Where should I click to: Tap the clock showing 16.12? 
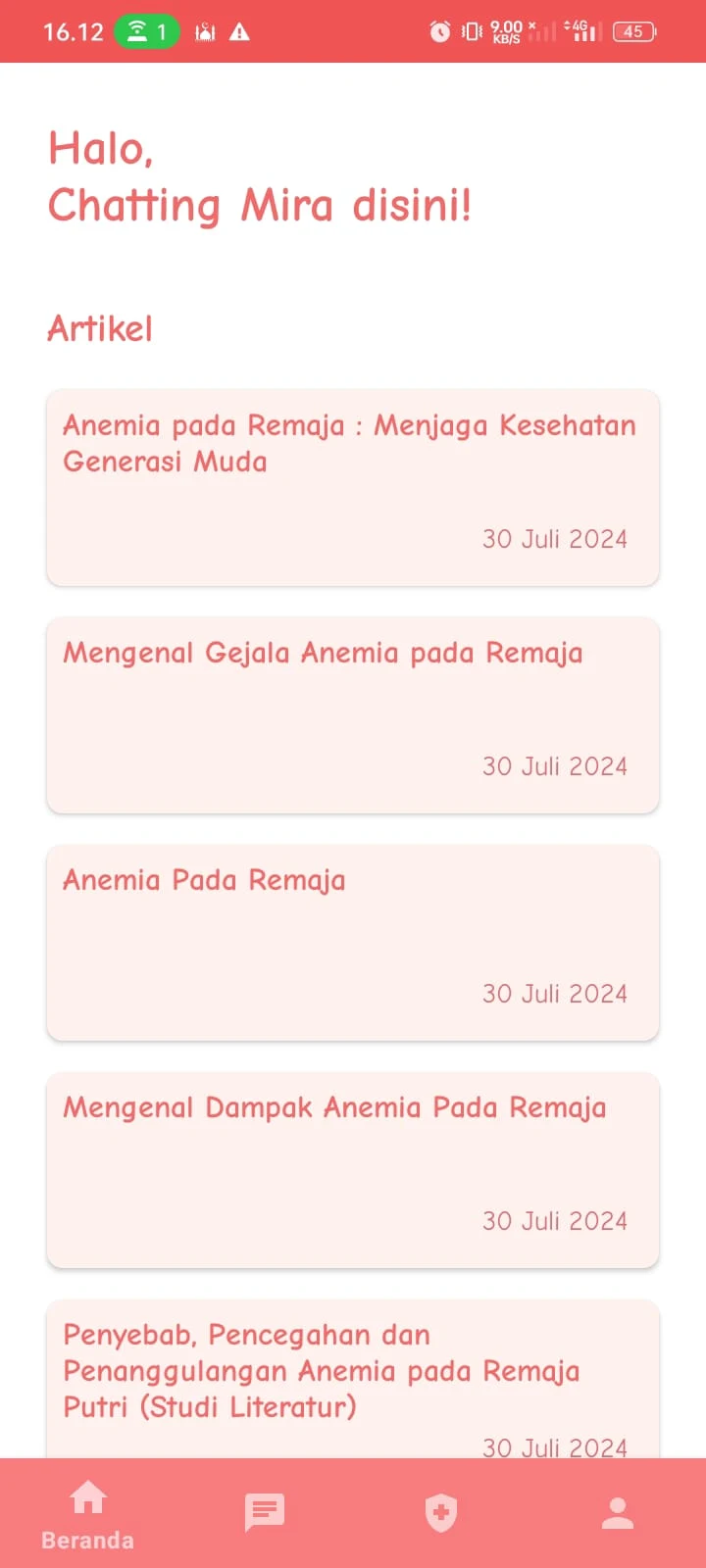click(74, 31)
